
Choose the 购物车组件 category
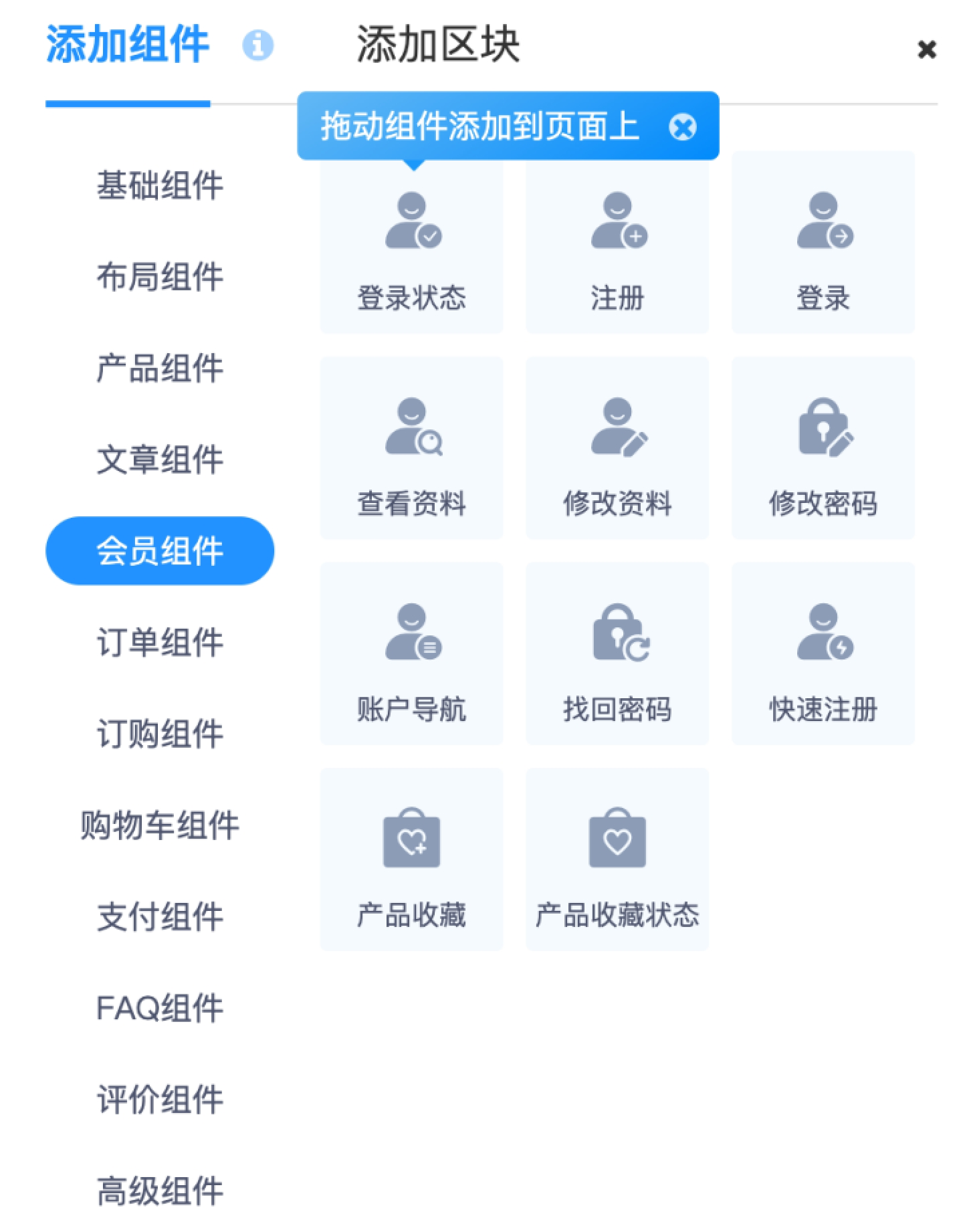click(159, 825)
